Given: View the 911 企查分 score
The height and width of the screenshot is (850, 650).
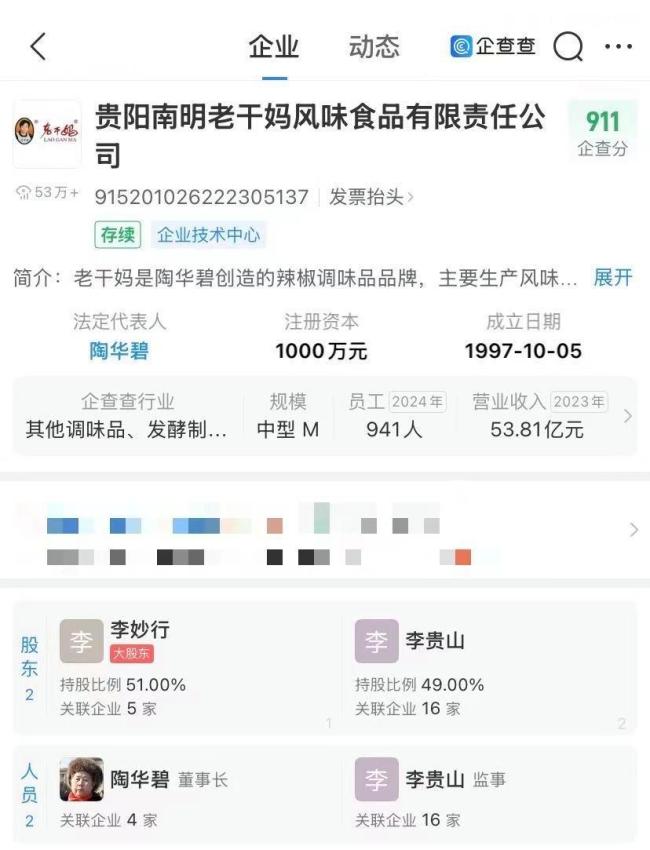Looking at the screenshot, I should 602,132.
